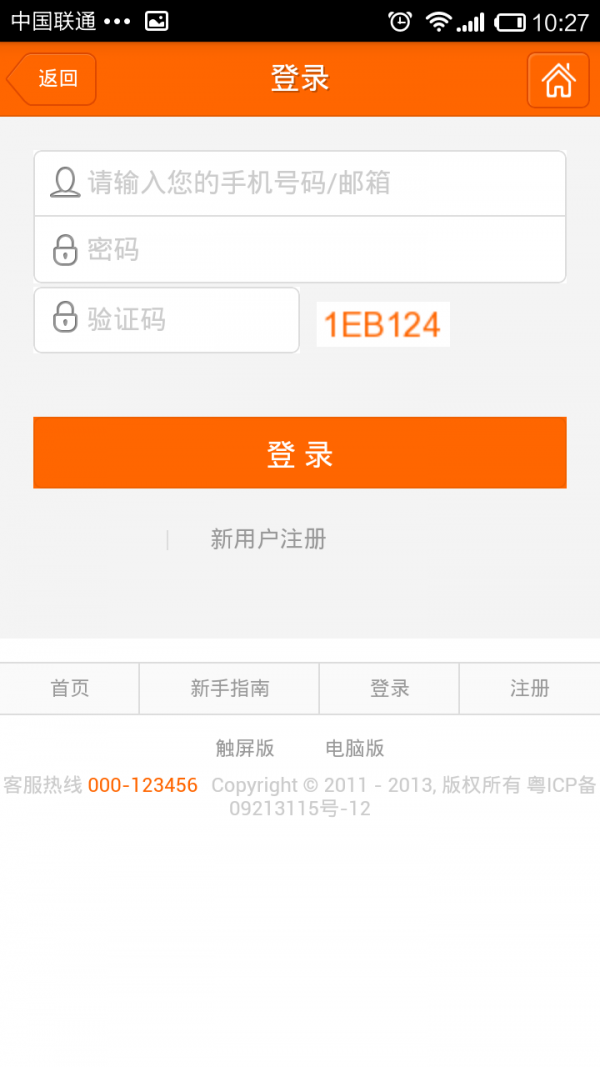600x1067 pixels.
Task: Focus the 密码 password field
Action: click(x=300, y=249)
